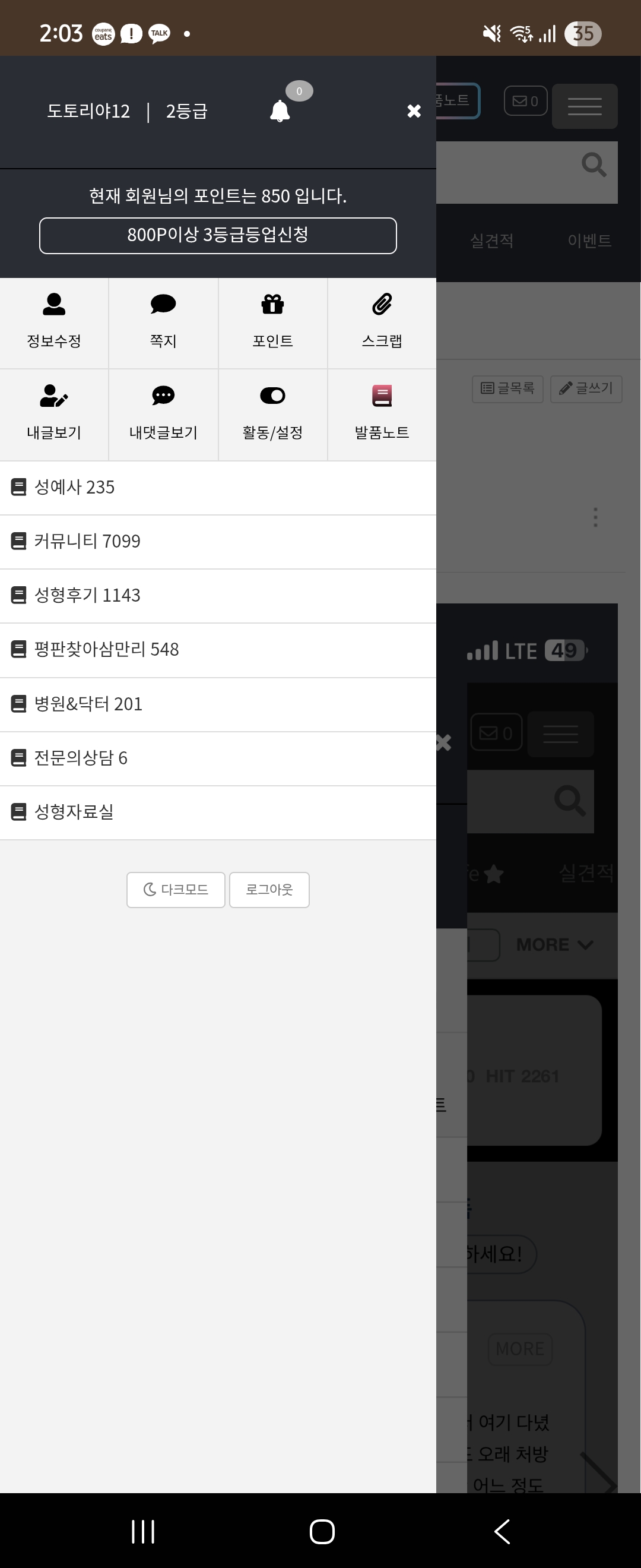641x1568 pixels.
Task: Open the 병원&닥터 board
Action: pyautogui.click(x=88, y=704)
